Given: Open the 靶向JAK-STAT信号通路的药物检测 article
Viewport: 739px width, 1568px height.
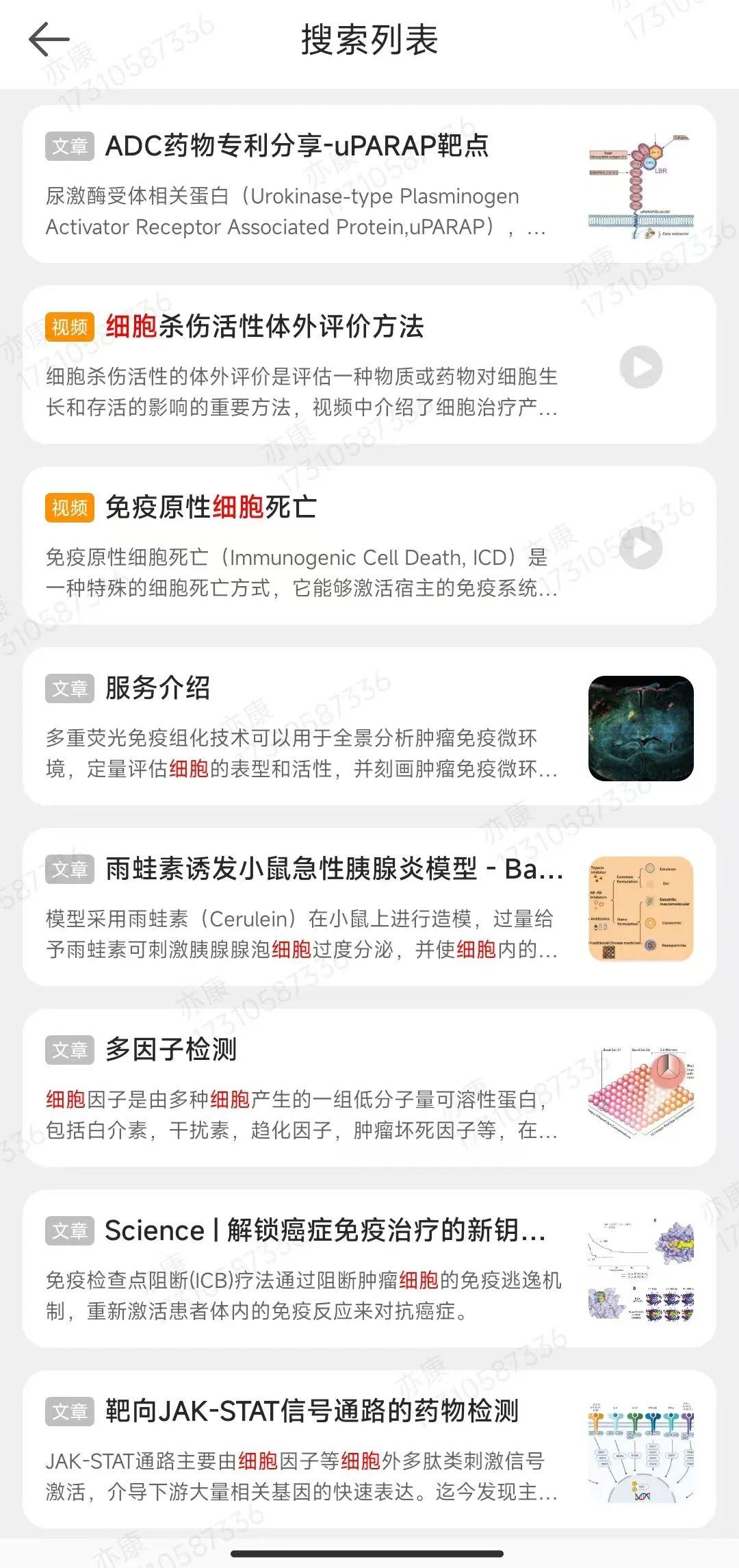Looking at the screenshot, I should coord(311,1411).
